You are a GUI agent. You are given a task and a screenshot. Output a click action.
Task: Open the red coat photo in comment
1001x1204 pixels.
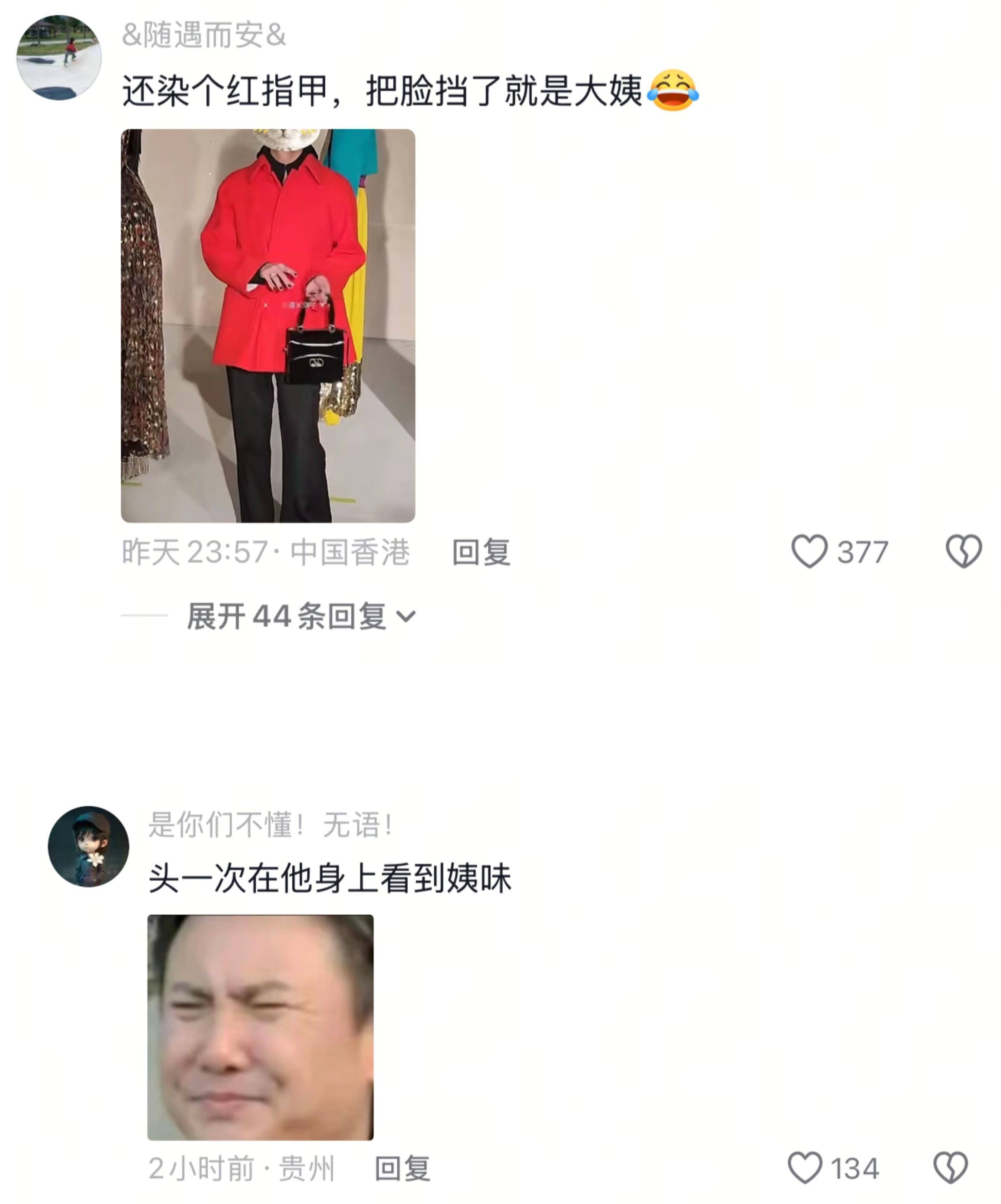(x=268, y=326)
